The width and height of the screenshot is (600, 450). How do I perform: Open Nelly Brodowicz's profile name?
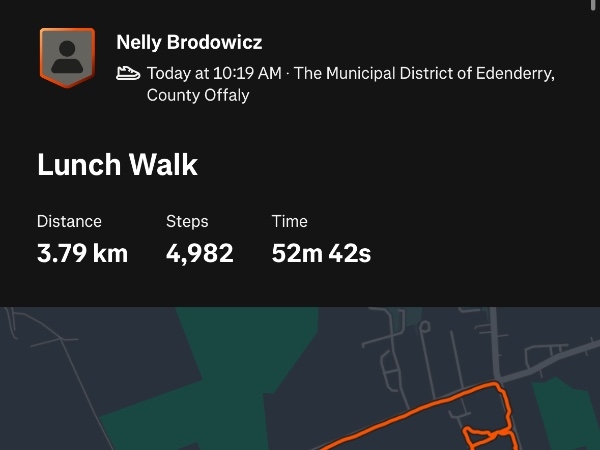[x=189, y=42]
